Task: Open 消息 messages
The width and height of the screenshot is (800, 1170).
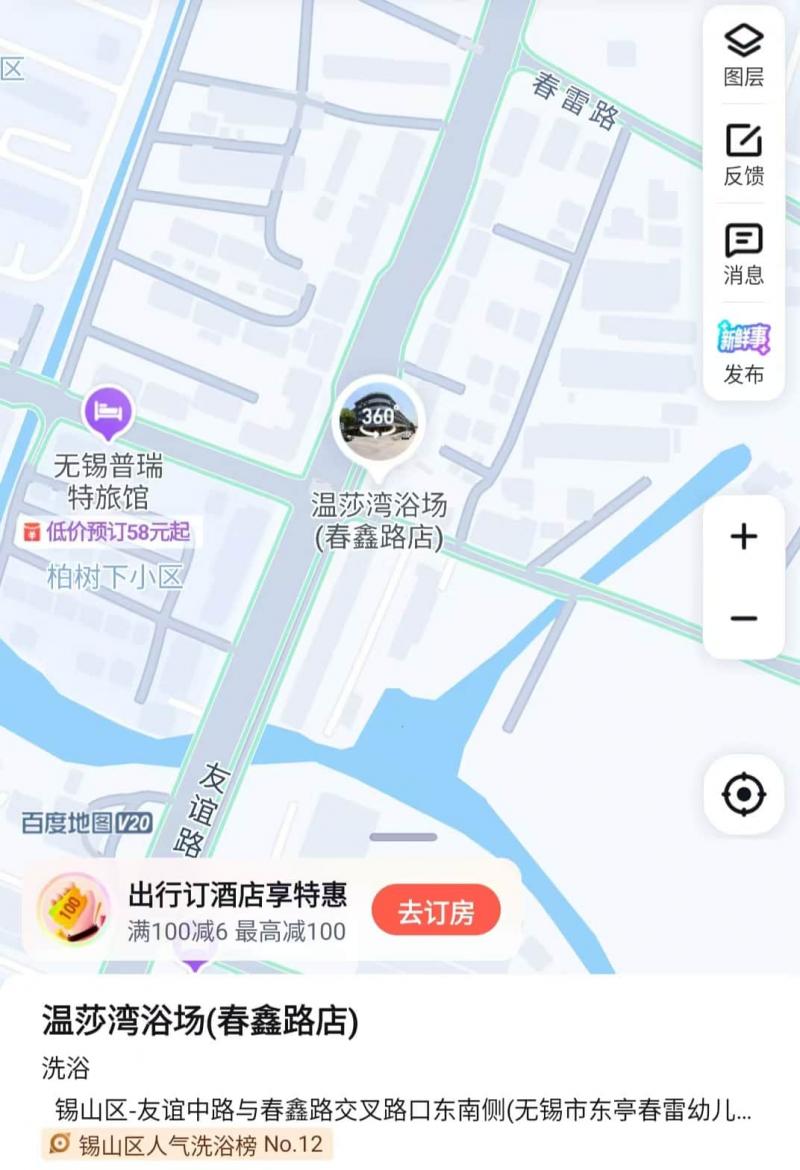Action: tap(744, 254)
